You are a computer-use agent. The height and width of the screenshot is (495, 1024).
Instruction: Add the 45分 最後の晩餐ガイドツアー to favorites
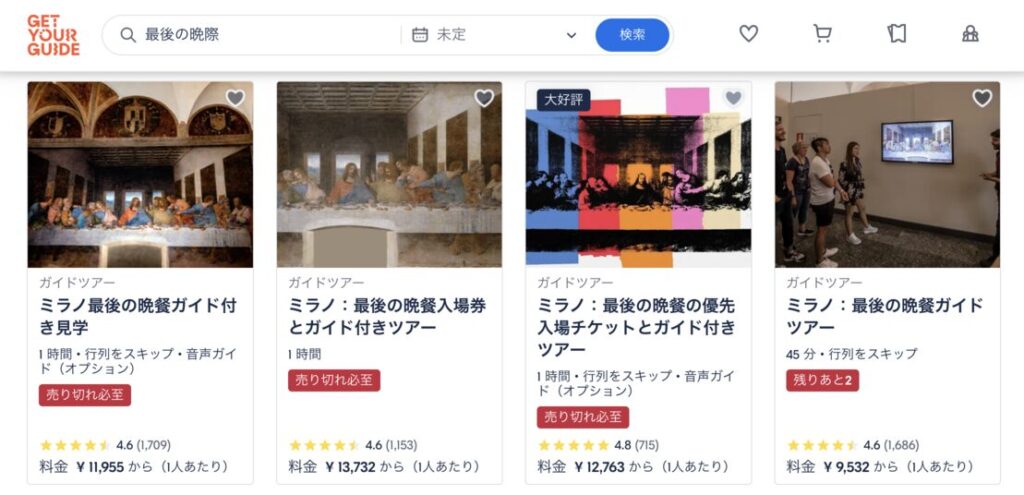982,98
